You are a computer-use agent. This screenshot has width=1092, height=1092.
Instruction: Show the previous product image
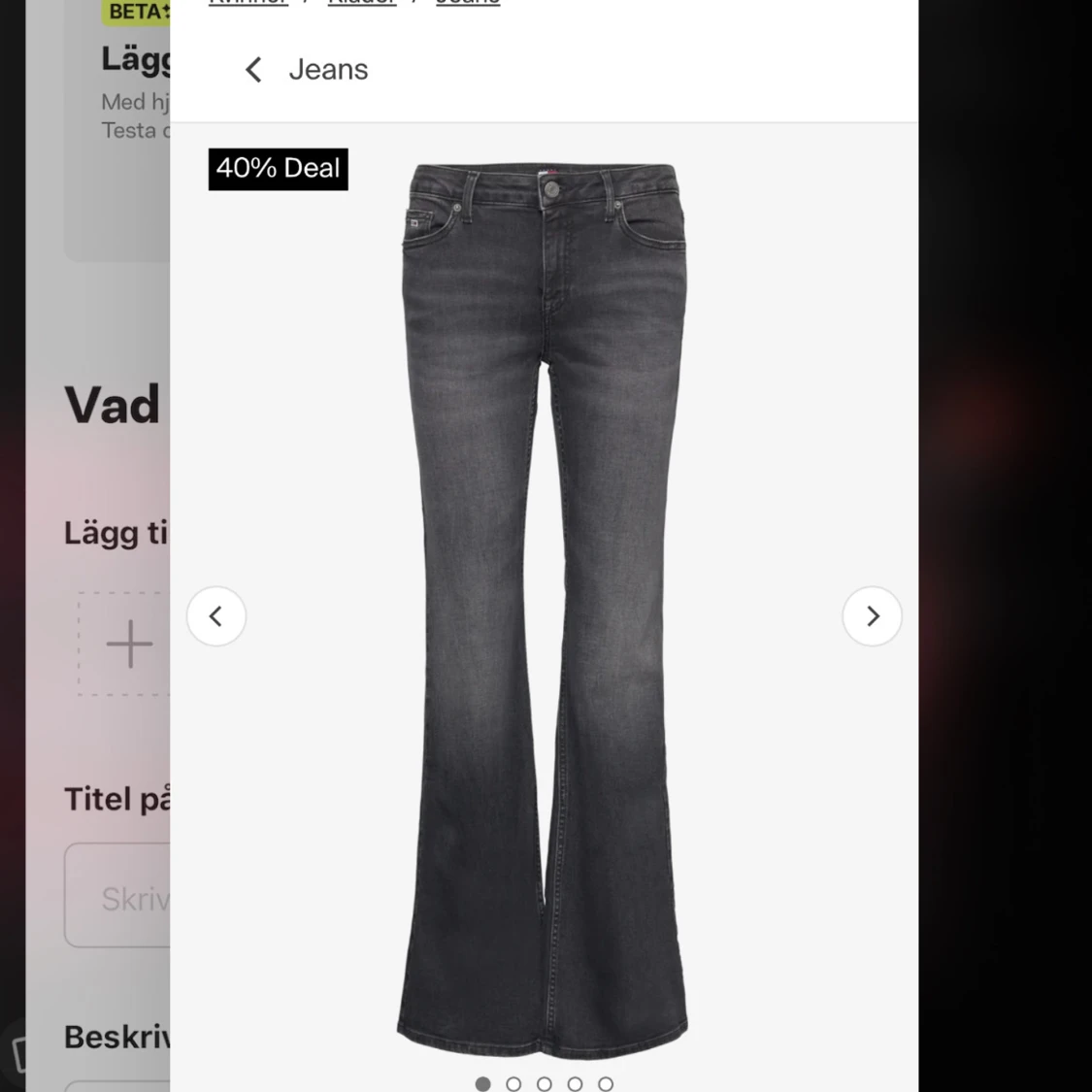click(216, 616)
